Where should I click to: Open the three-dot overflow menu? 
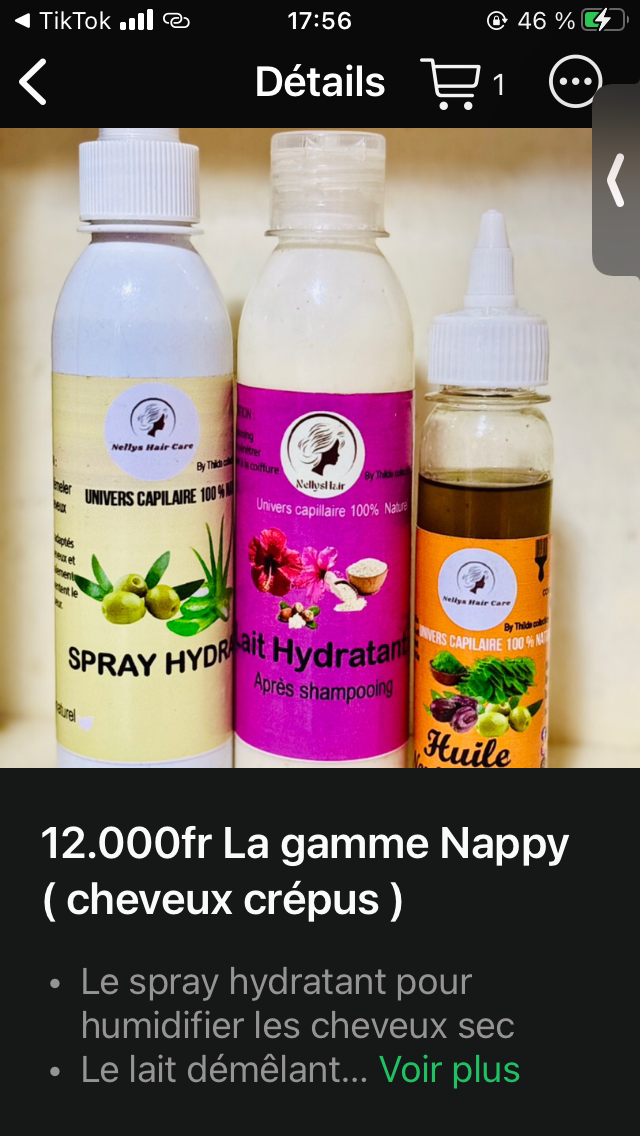click(x=576, y=82)
